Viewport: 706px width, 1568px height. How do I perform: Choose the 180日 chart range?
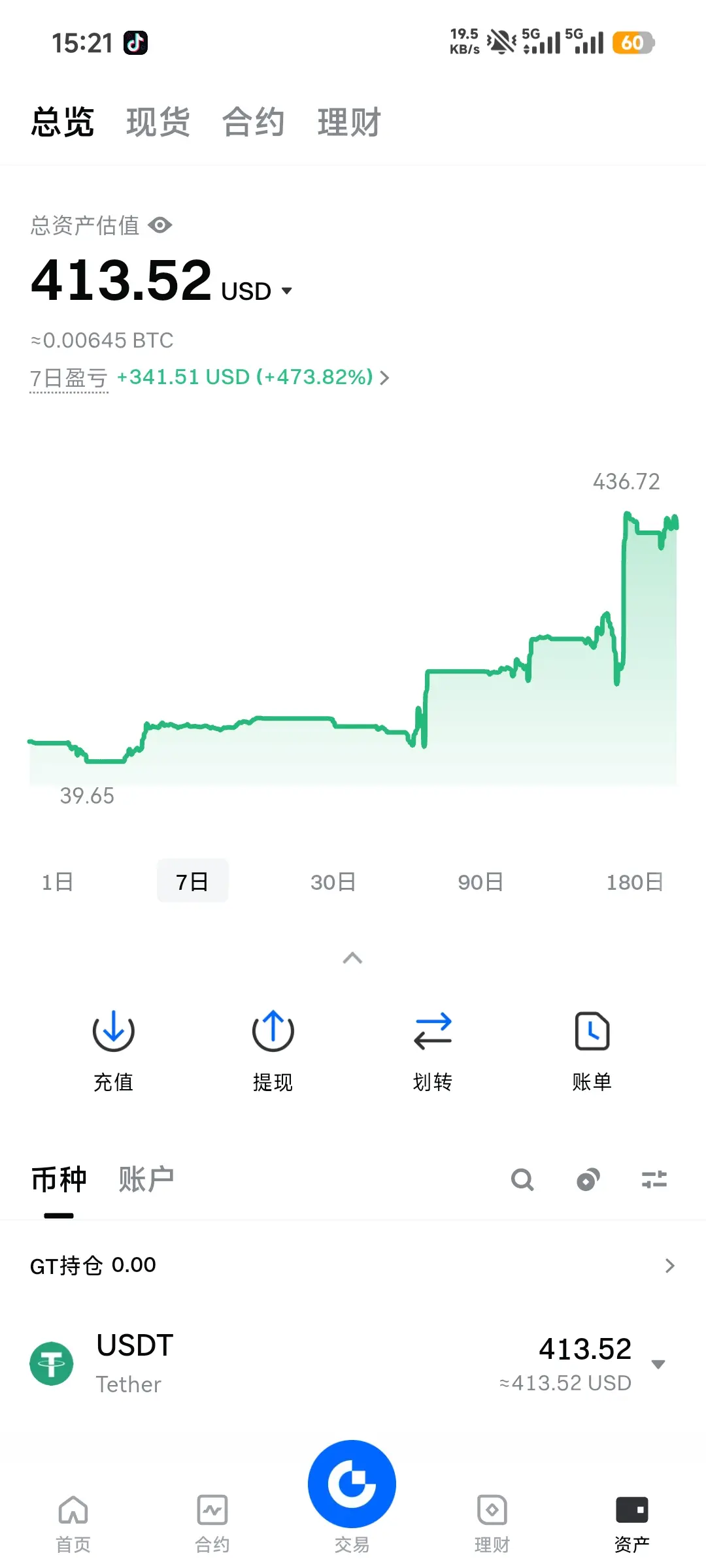pos(635,882)
